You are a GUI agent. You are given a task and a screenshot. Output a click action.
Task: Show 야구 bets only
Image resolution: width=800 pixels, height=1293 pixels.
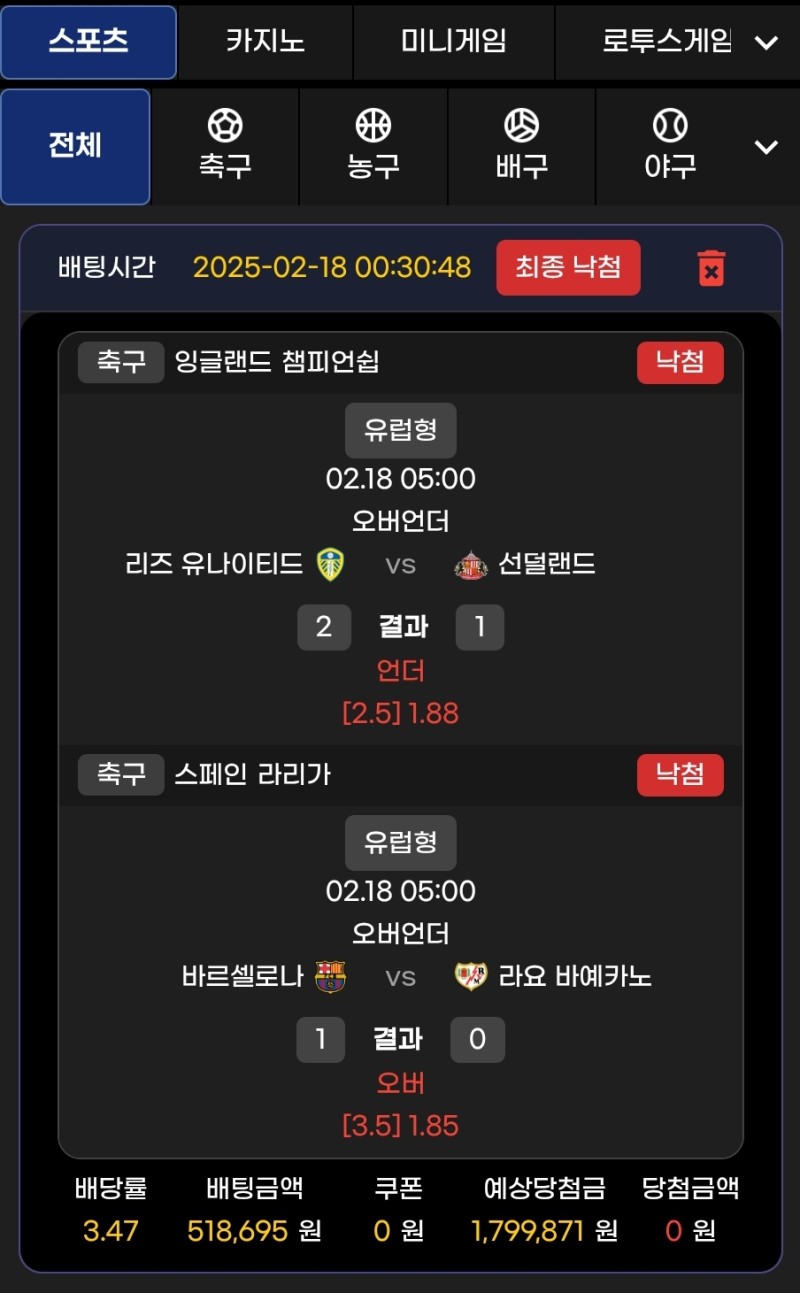pyautogui.click(x=670, y=146)
